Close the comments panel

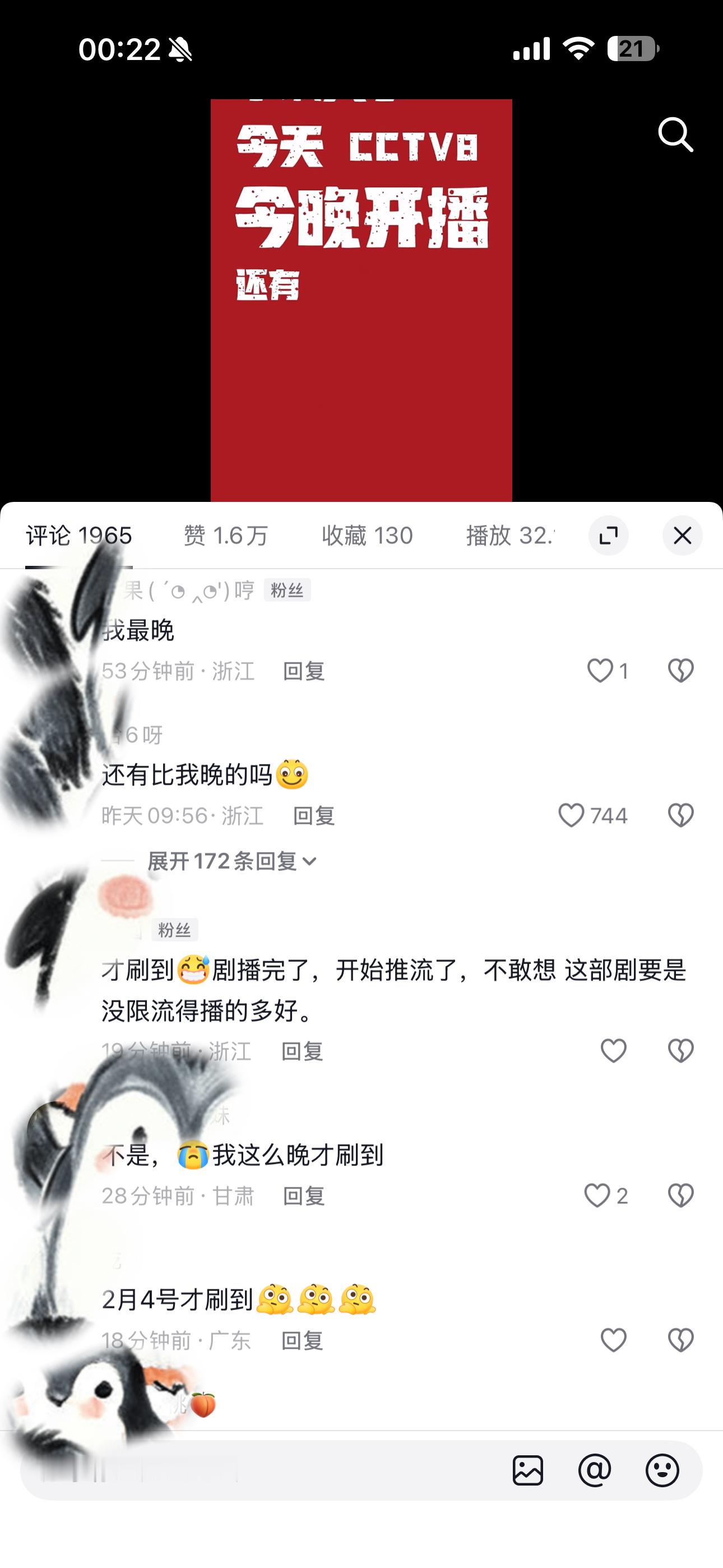682,536
